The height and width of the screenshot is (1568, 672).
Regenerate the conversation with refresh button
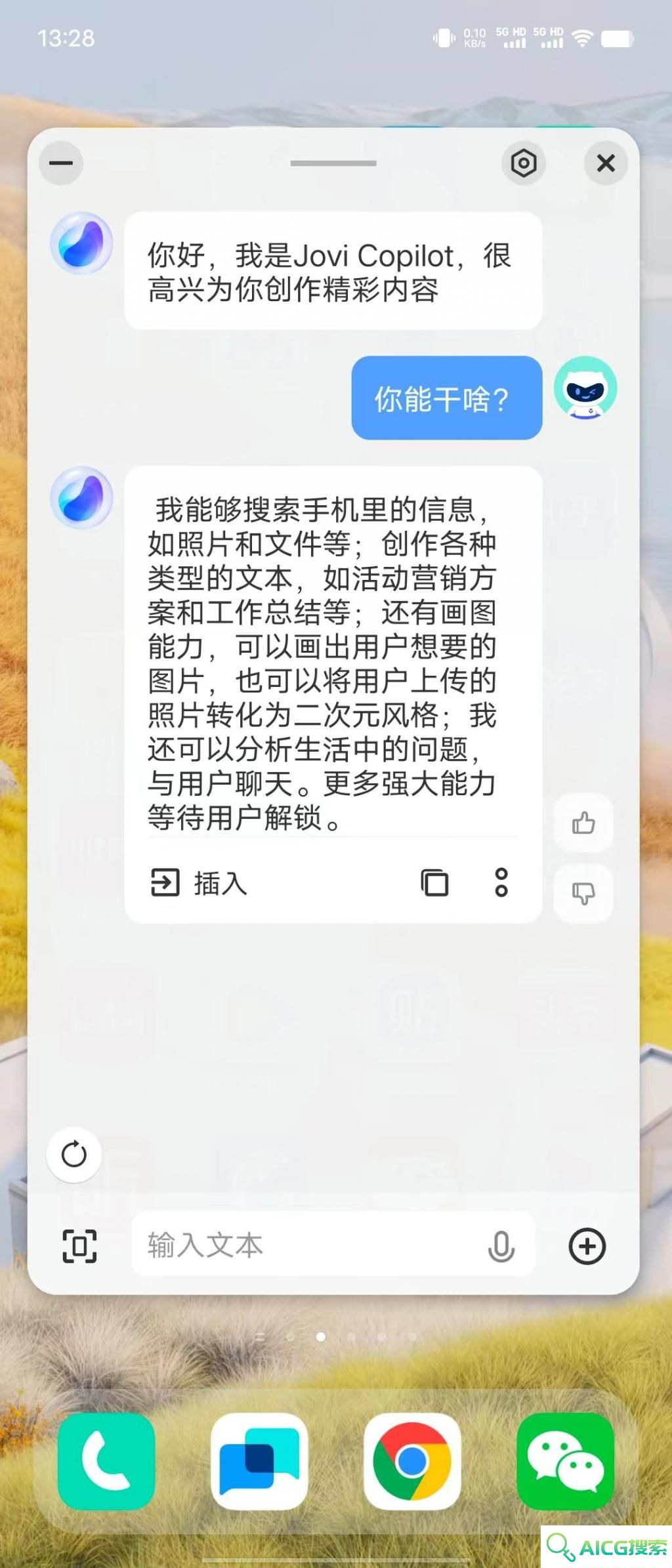tap(74, 1155)
